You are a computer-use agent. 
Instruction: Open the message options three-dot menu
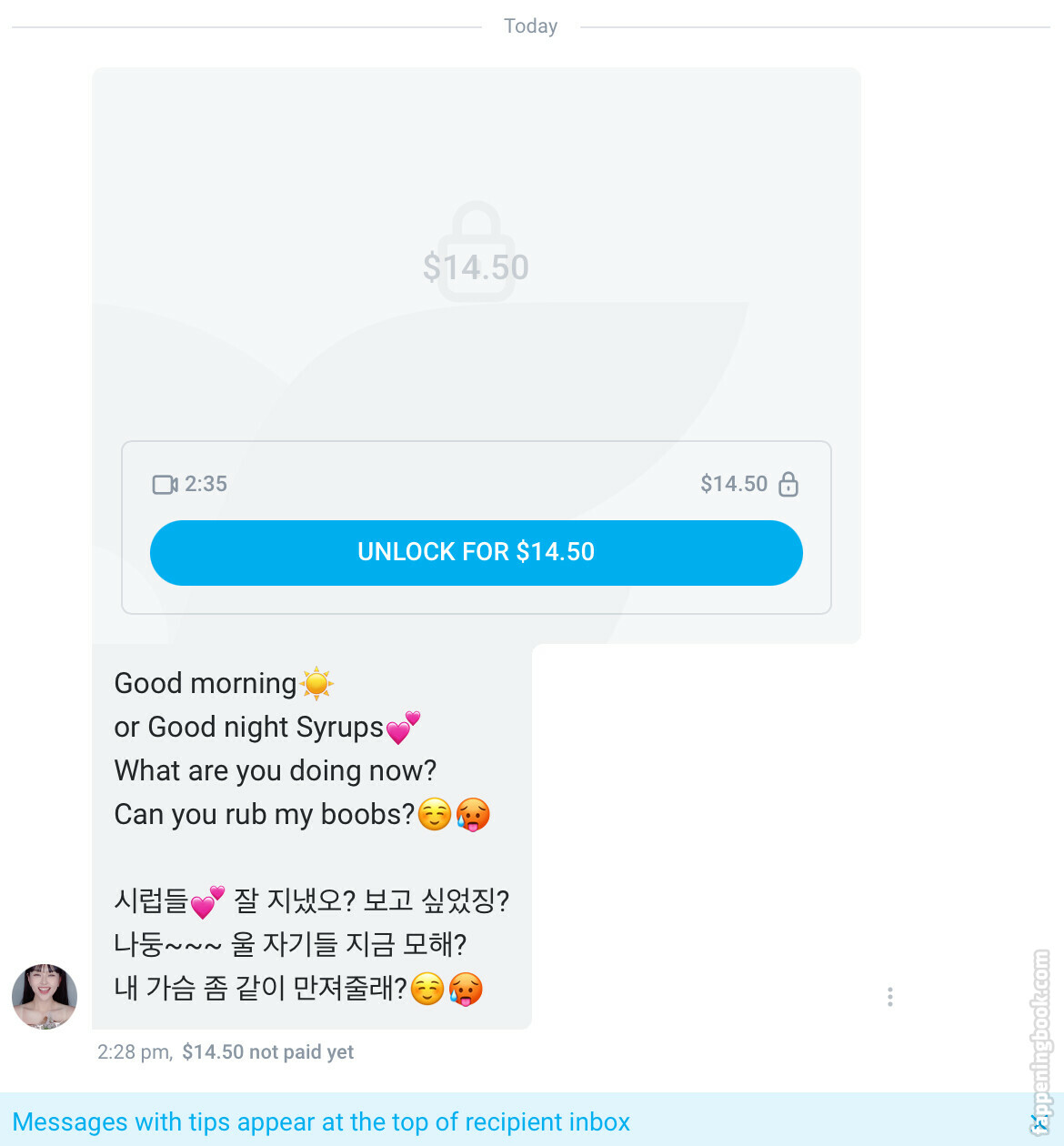[889, 997]
